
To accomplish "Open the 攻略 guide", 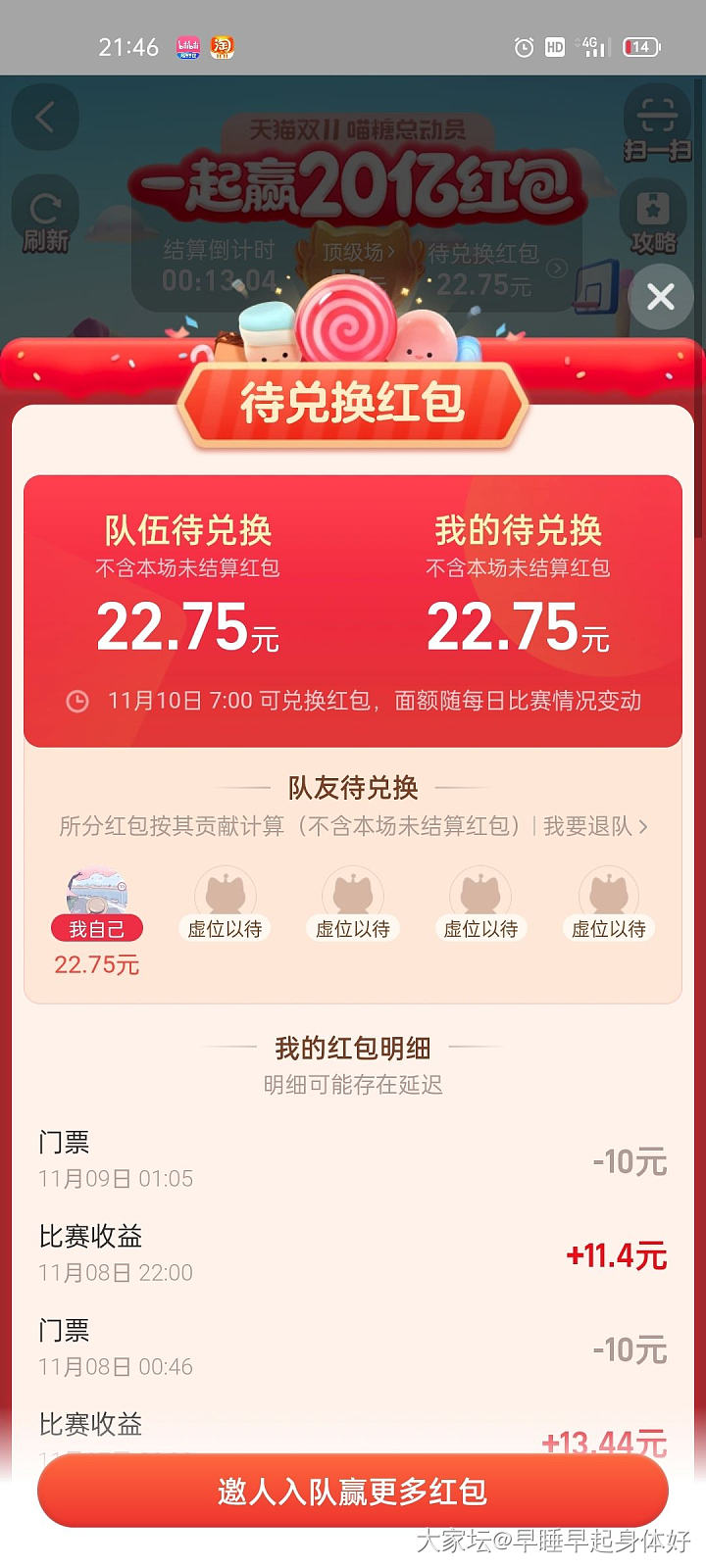I will tap(653, 220).
